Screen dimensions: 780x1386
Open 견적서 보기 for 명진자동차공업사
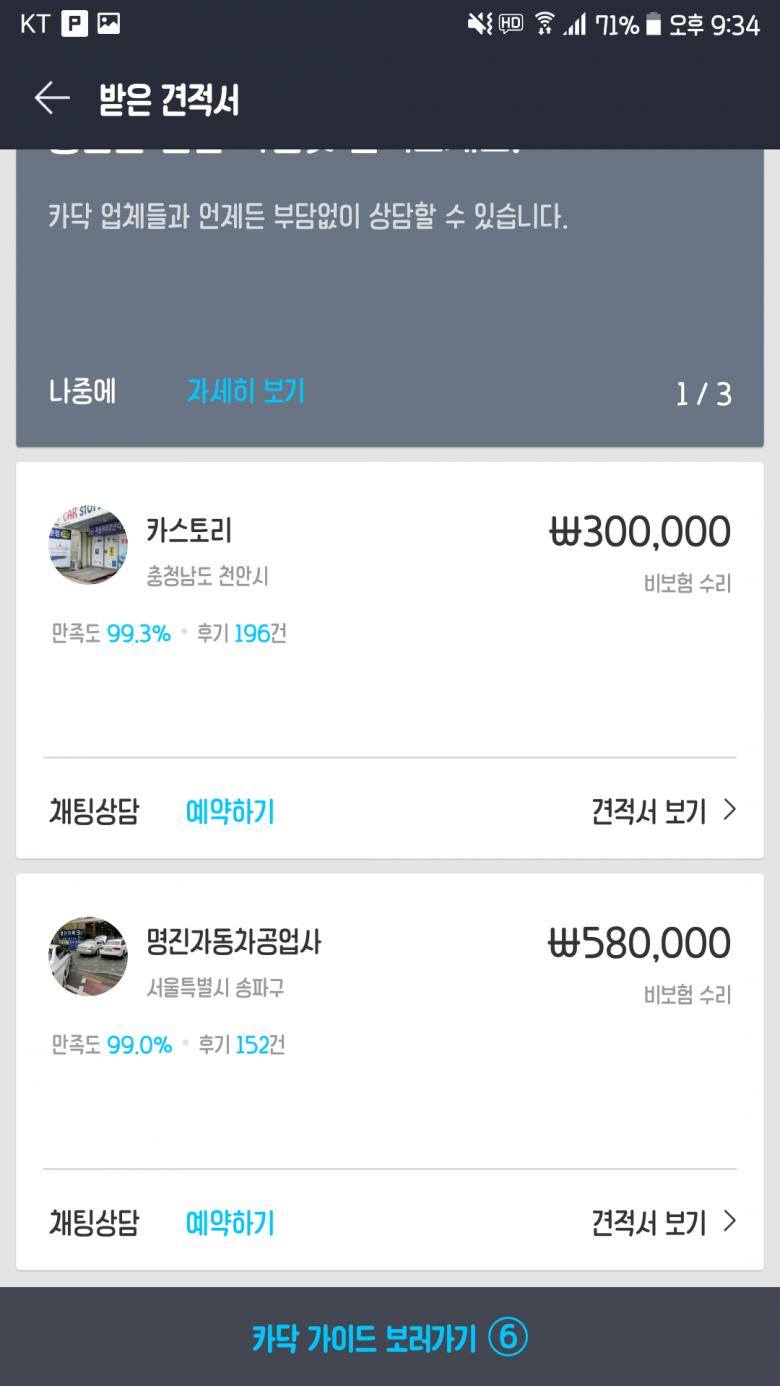pos(663,1223)
